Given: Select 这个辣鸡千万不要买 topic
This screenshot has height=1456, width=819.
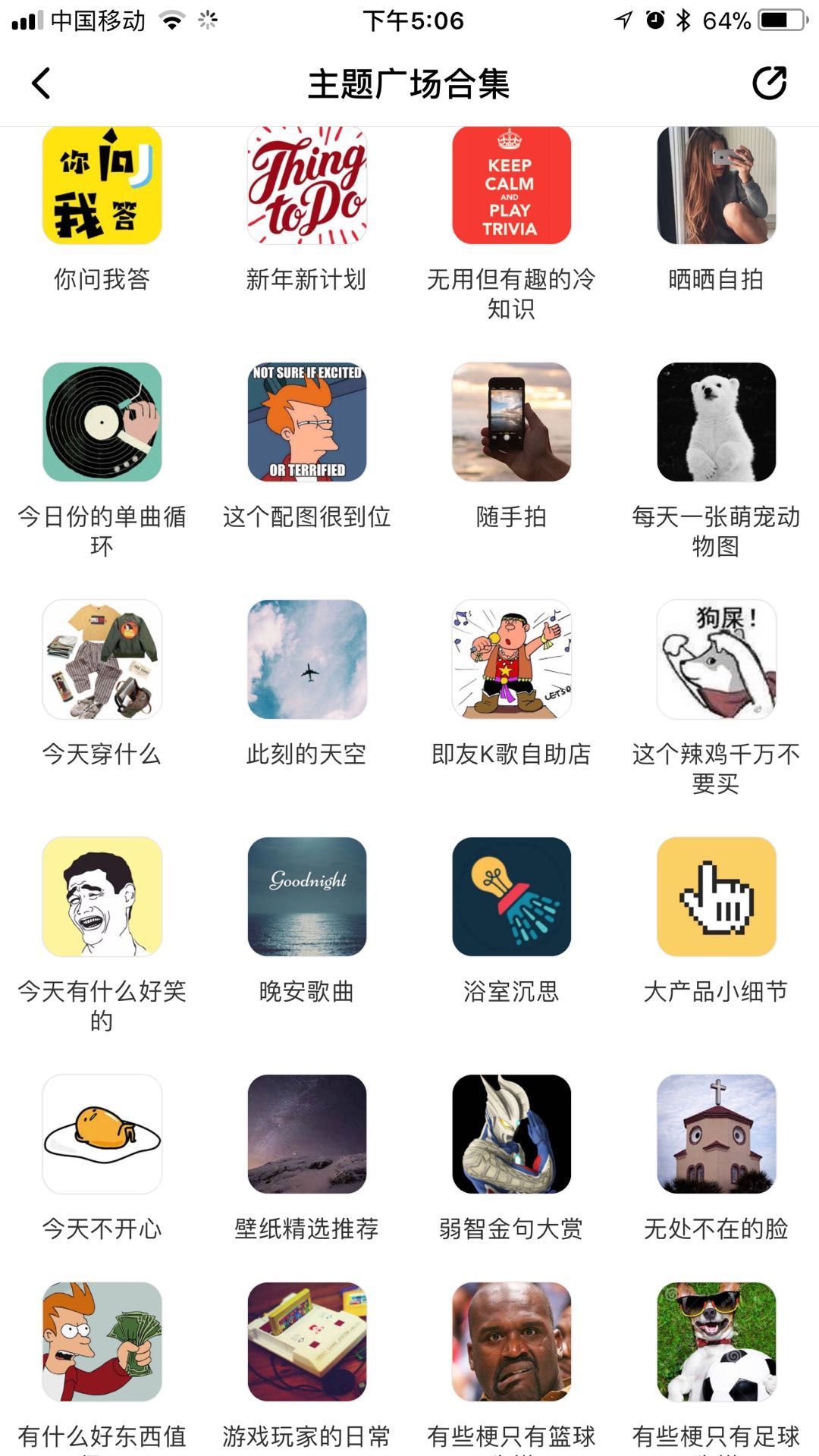Looking at the screenshot, I should tap(717, 660).
